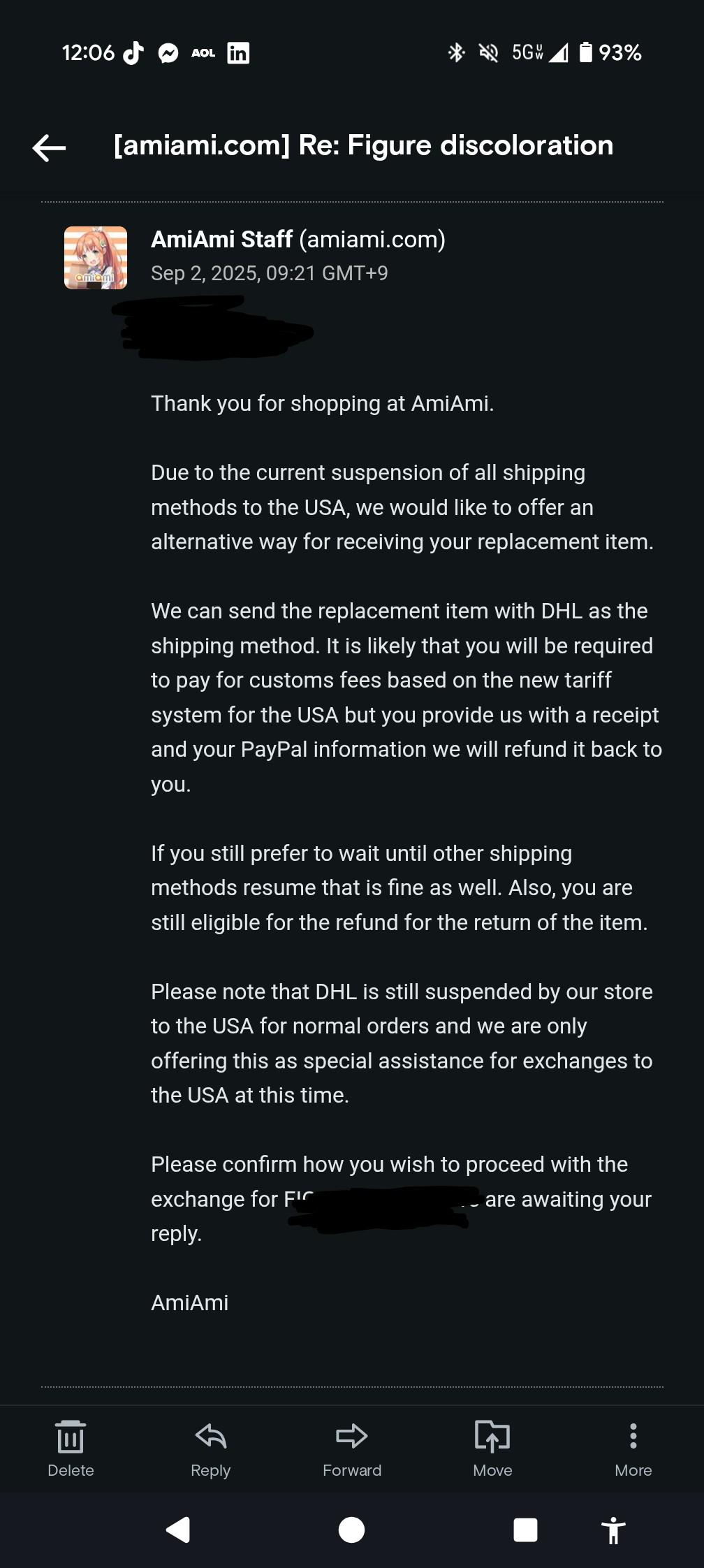
Task: Tap the system recent apps button
Action: coord(525,1530)
